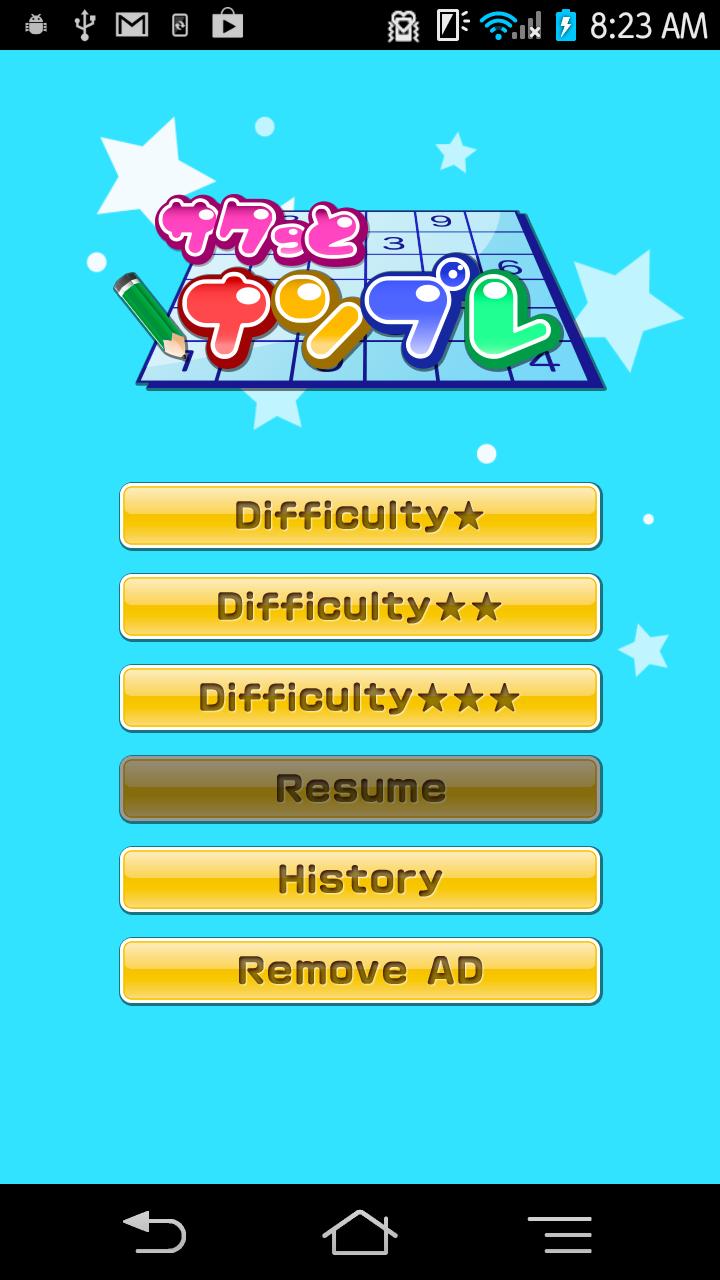720x1280 pixels.
Task: Select the two-star Difficulty button
Action: (x=360, y=607)
